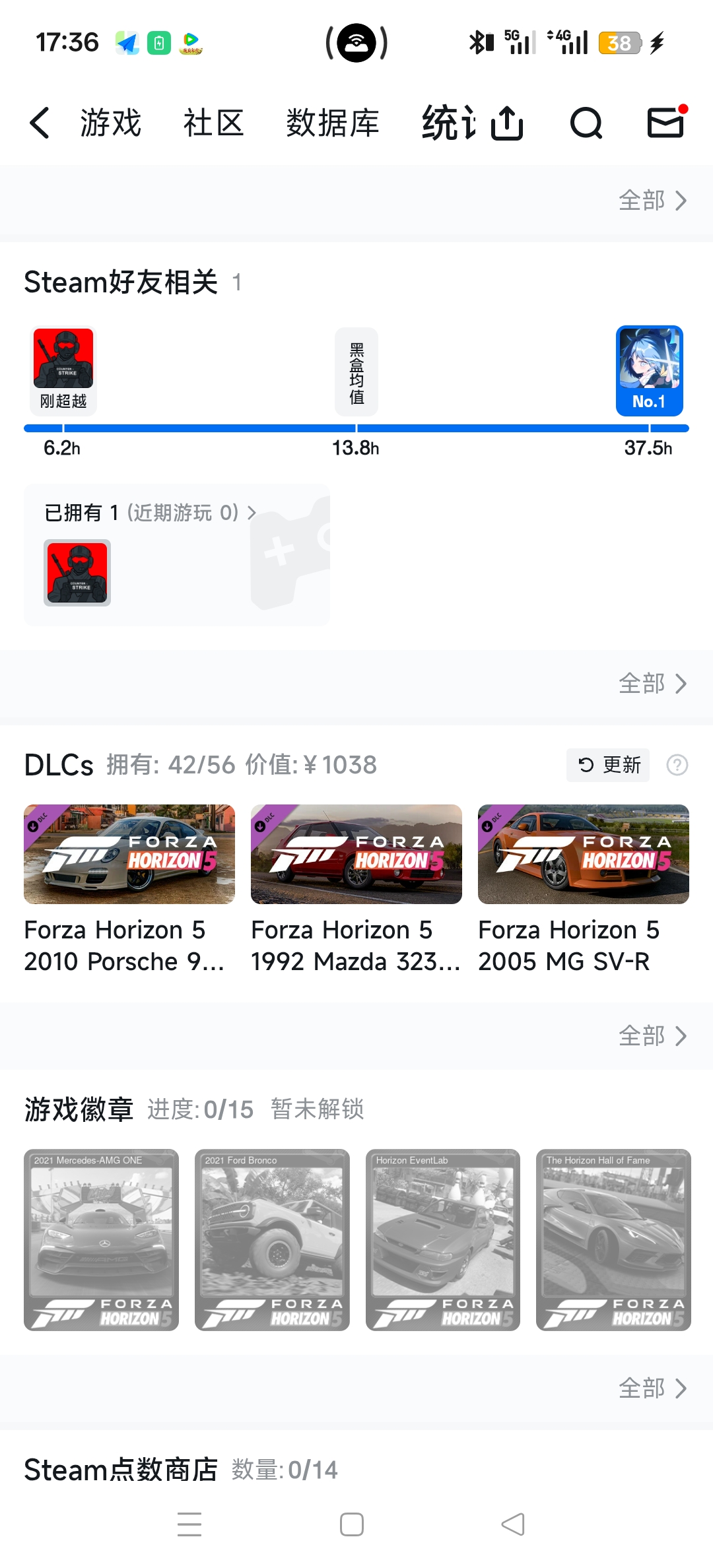
Task: Open search with the magnifier icon
Action: click(586, 123)
